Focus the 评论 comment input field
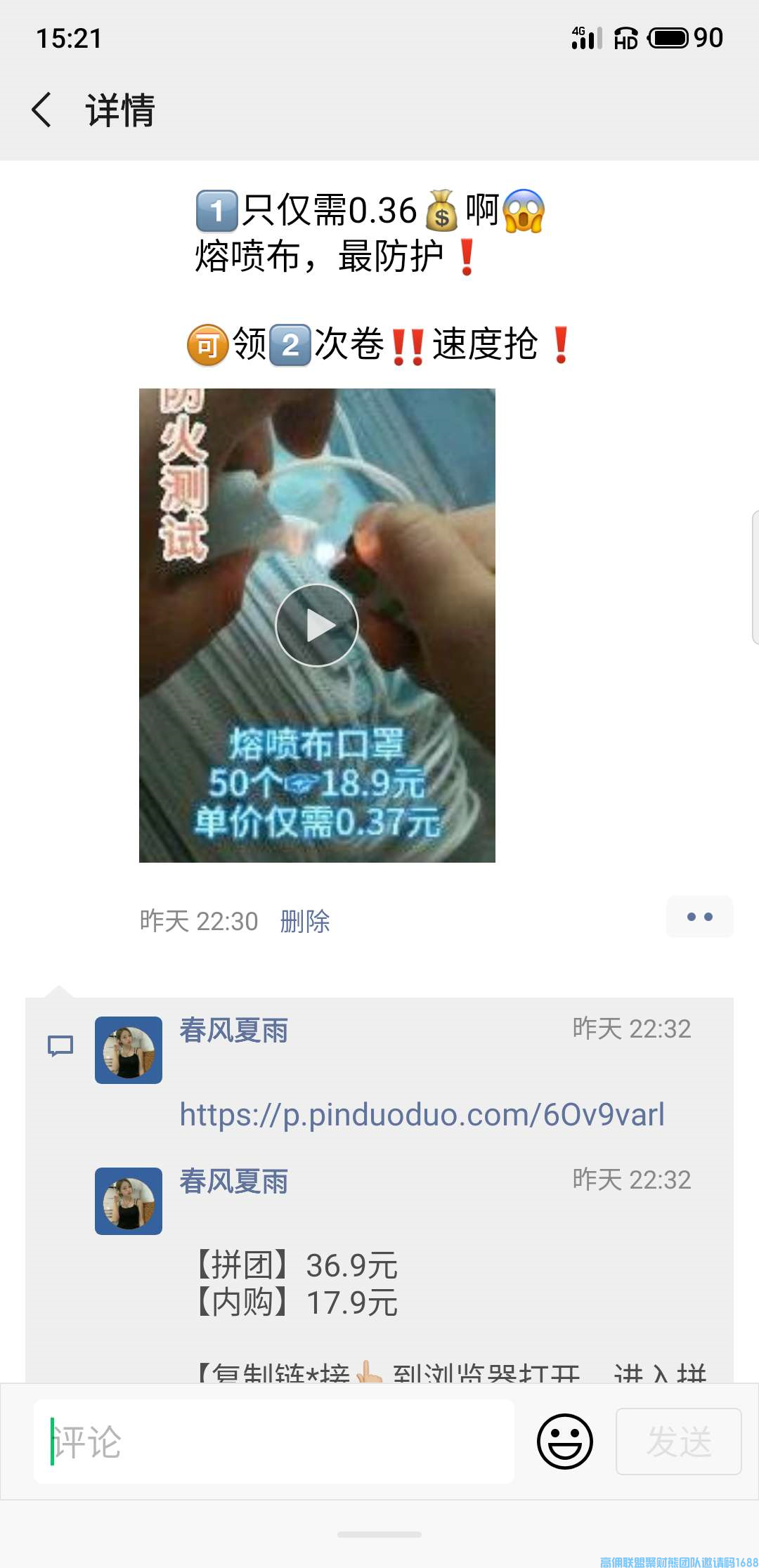 point(274,1442)
